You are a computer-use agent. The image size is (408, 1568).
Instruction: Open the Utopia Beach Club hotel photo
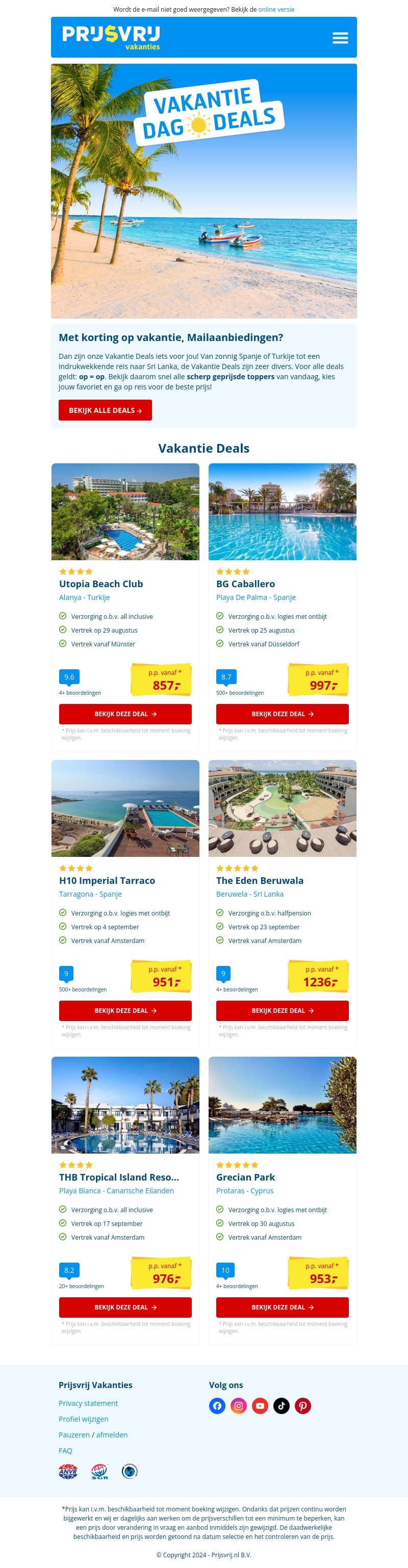(x=125, y=511)
